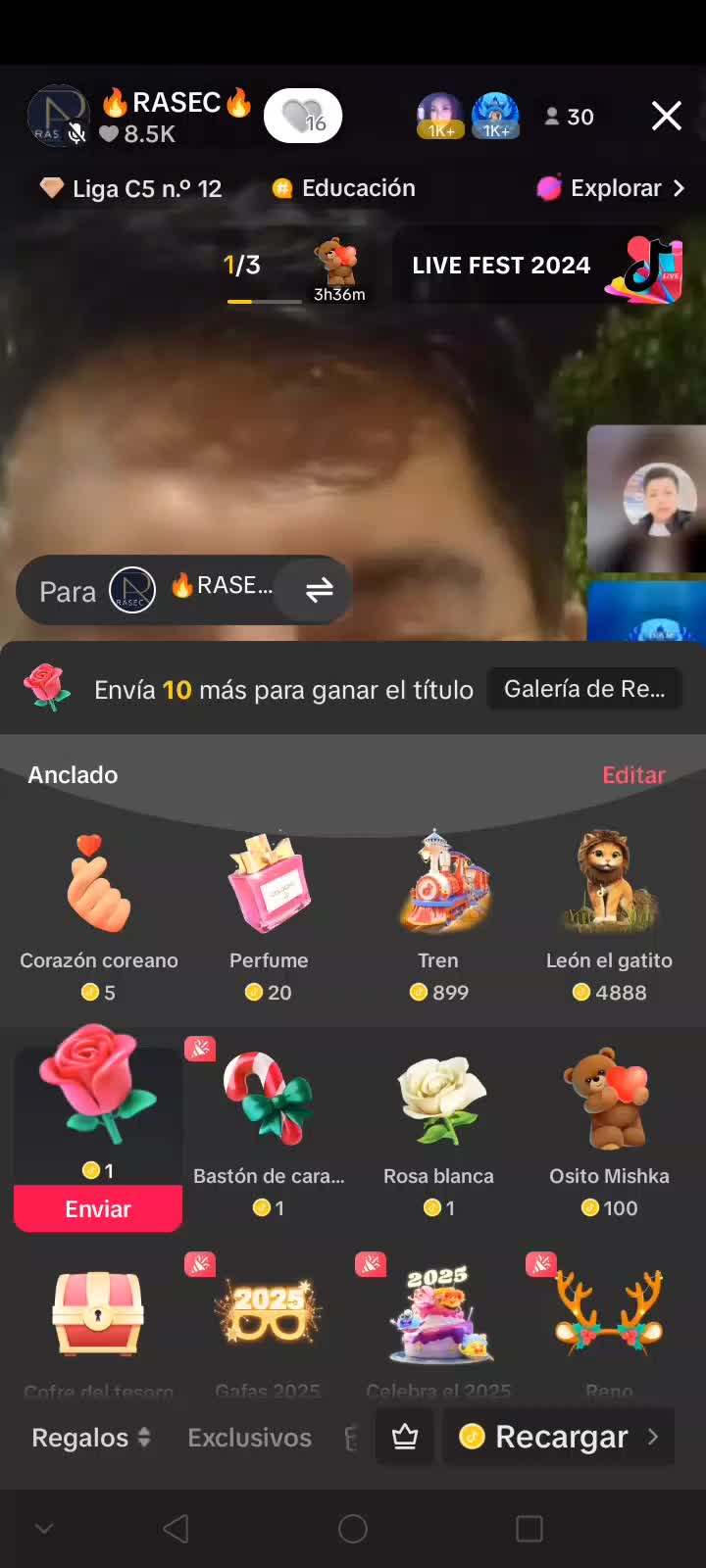Open the crown icon beside Recargar

click(x=405, y=1437)
